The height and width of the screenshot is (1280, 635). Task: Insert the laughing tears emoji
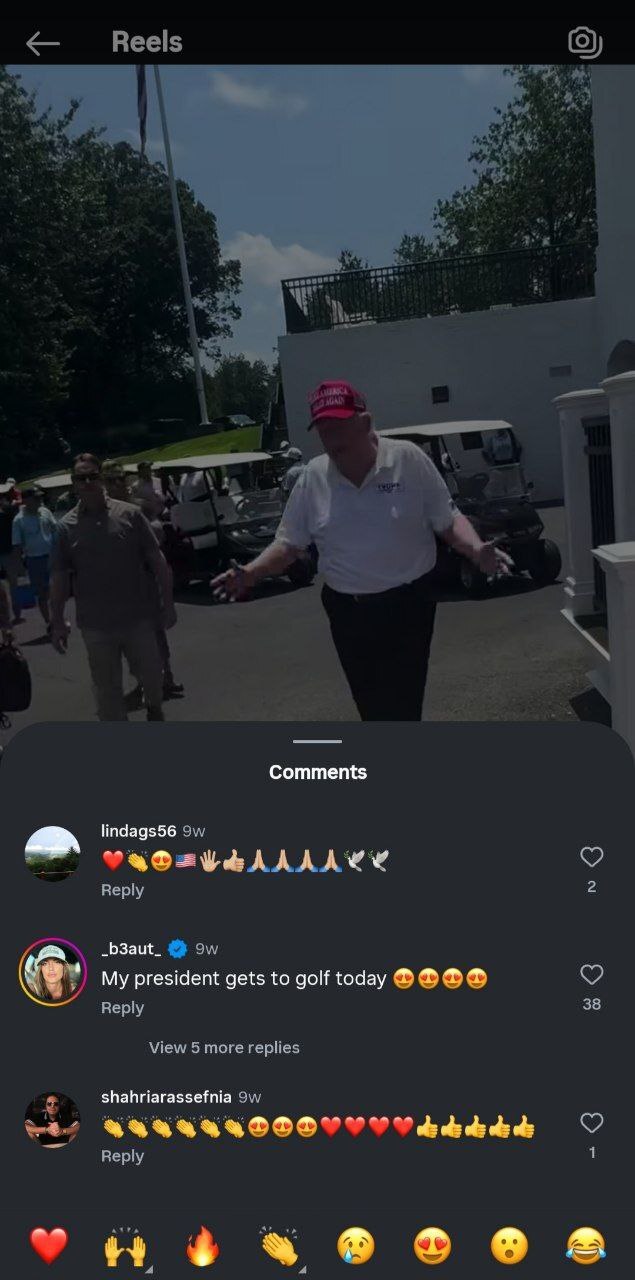(586, 1246)
